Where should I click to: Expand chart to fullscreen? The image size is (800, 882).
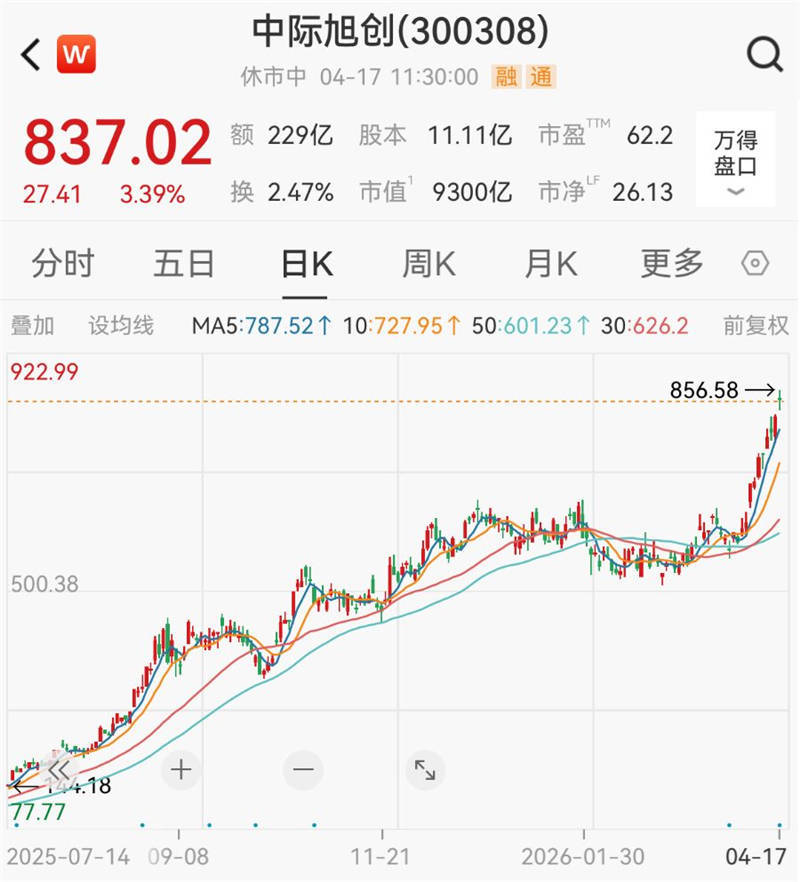425,770
